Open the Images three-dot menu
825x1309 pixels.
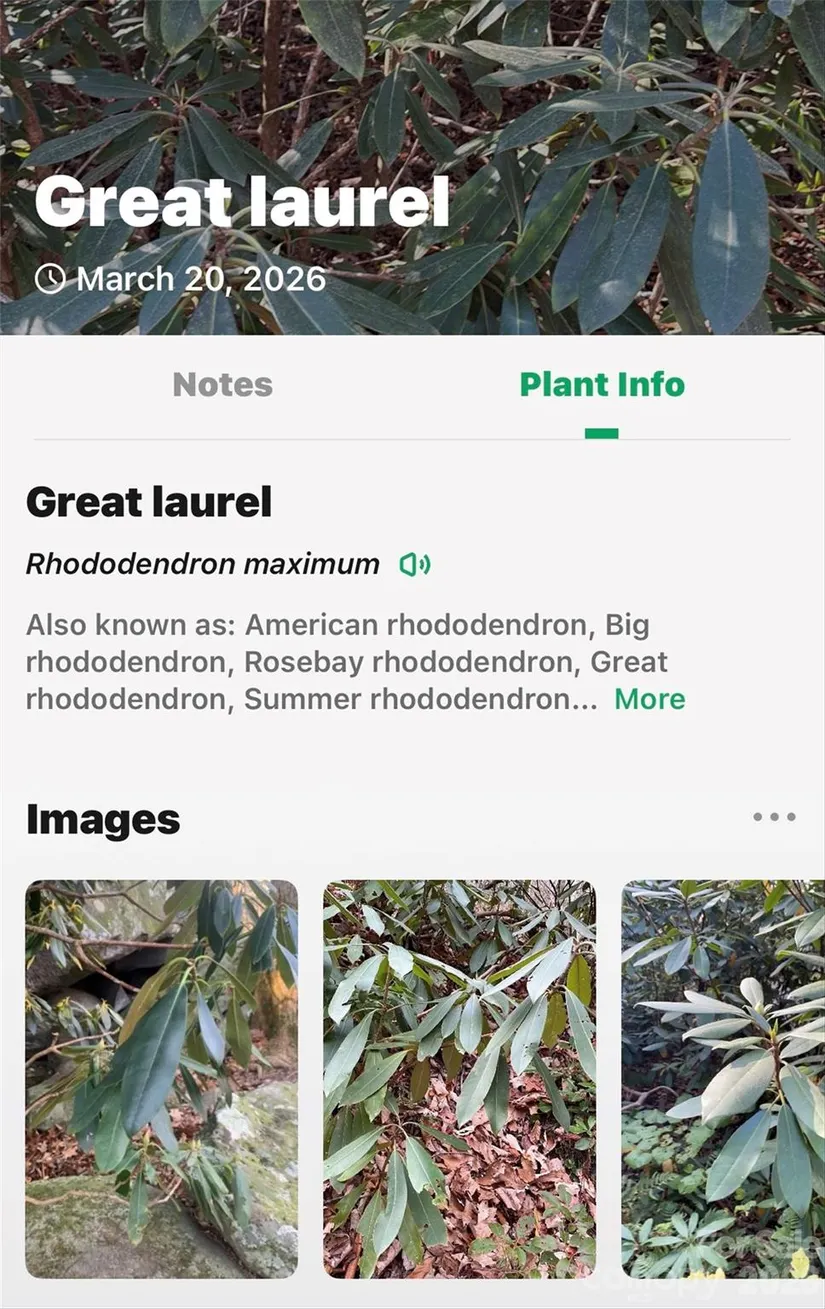(774, 817)
